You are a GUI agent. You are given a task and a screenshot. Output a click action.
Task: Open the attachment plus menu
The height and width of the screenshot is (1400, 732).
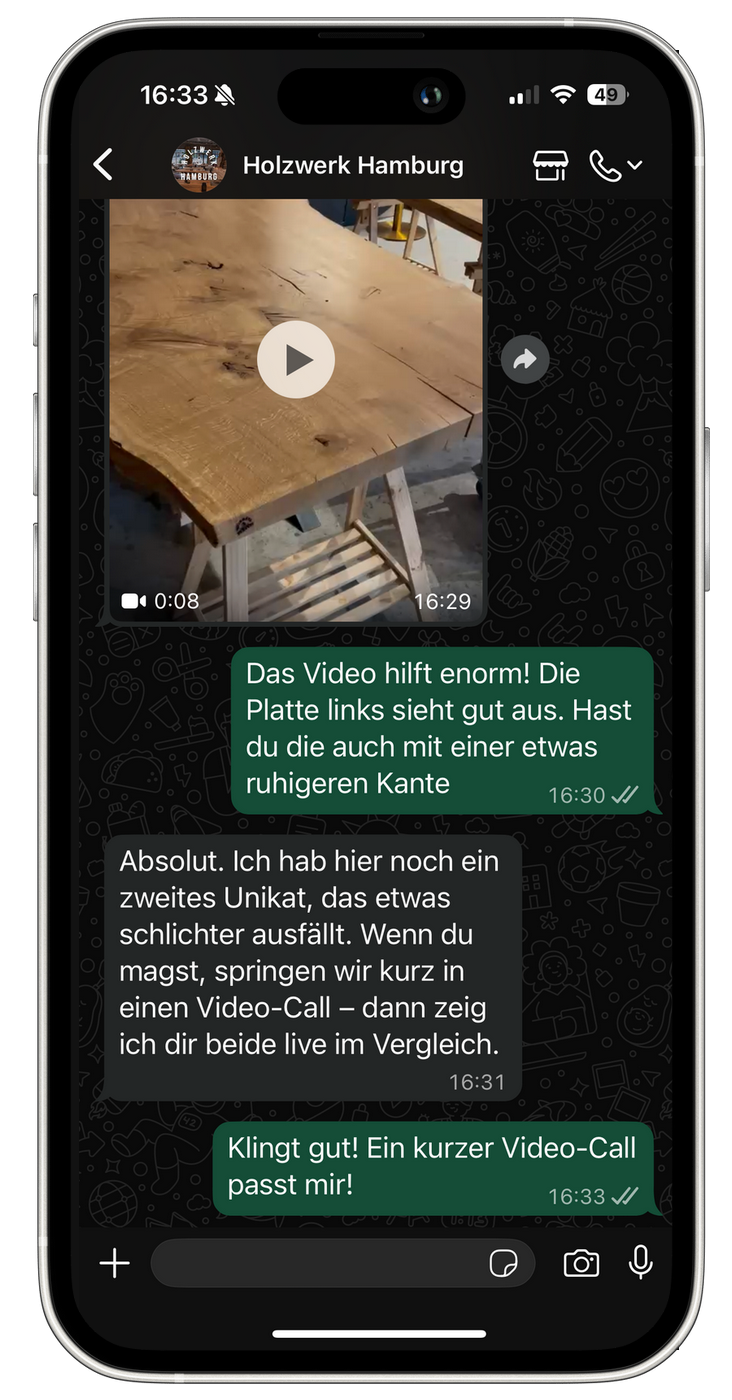coord(115,1263)
